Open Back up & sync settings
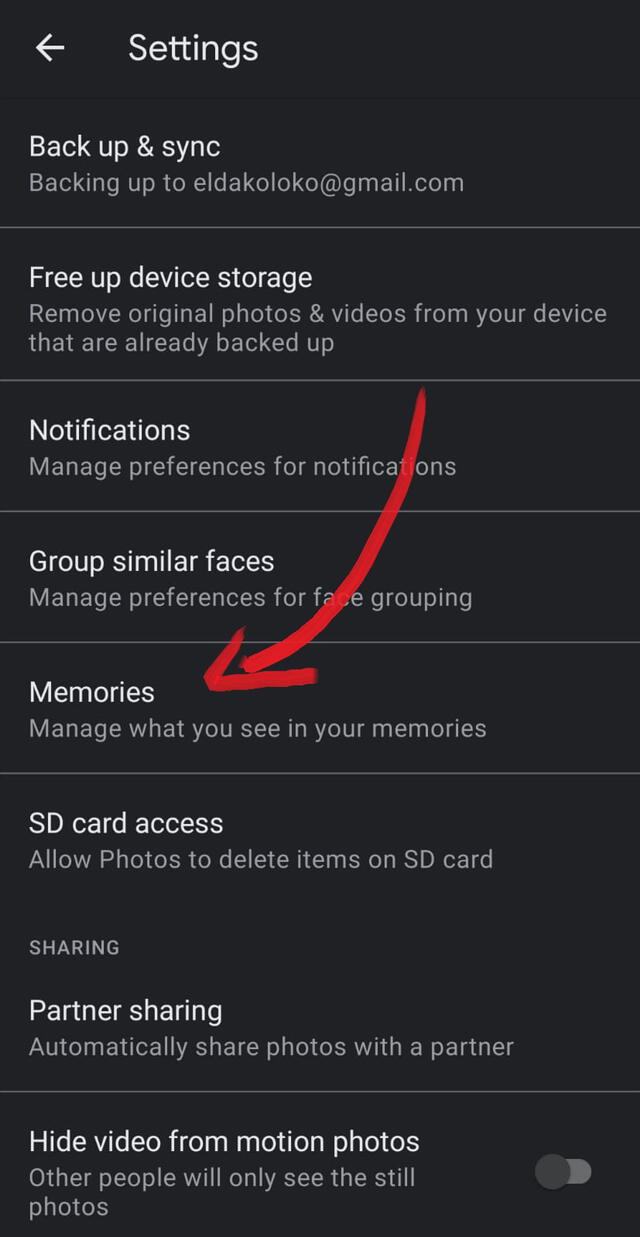The height and width of the screenshot is (1237, 640). coord(246,164)
